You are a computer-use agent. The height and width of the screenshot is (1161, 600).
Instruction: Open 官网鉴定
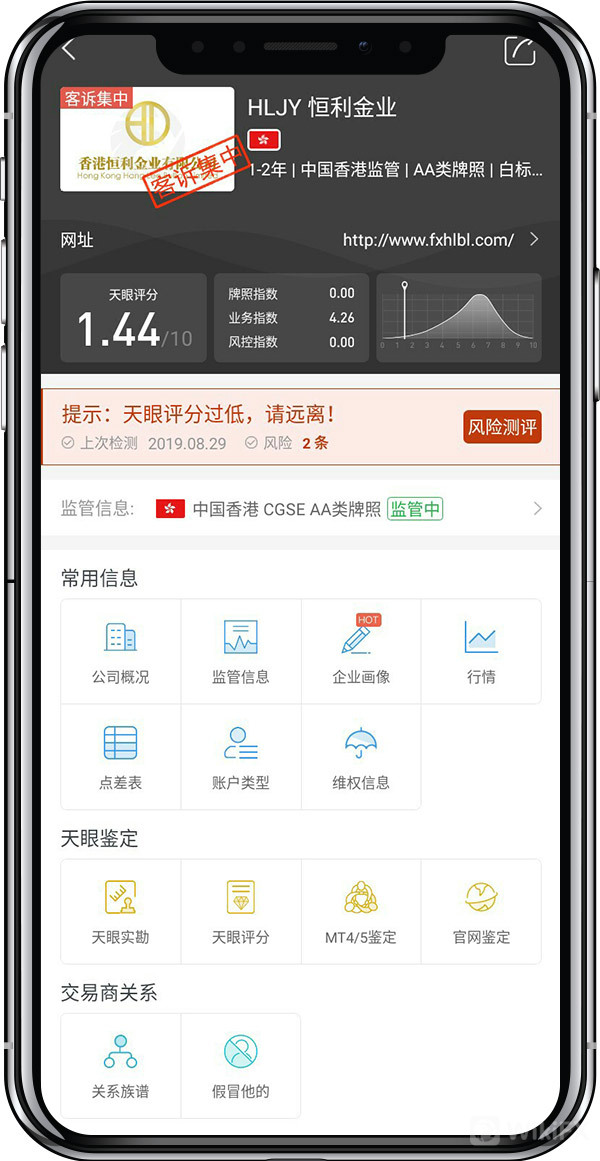[481, 912]
